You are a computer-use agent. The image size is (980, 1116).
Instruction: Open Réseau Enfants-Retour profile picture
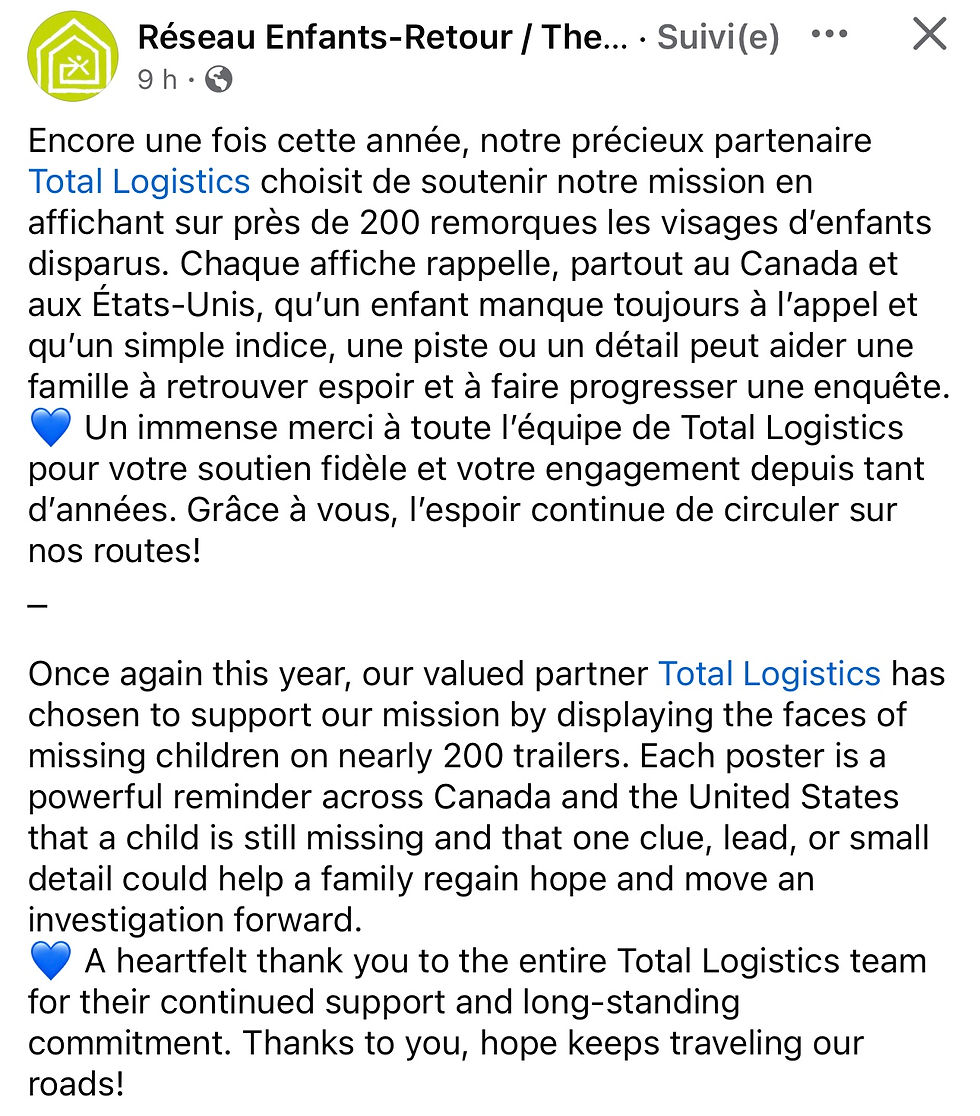[73, 56]
